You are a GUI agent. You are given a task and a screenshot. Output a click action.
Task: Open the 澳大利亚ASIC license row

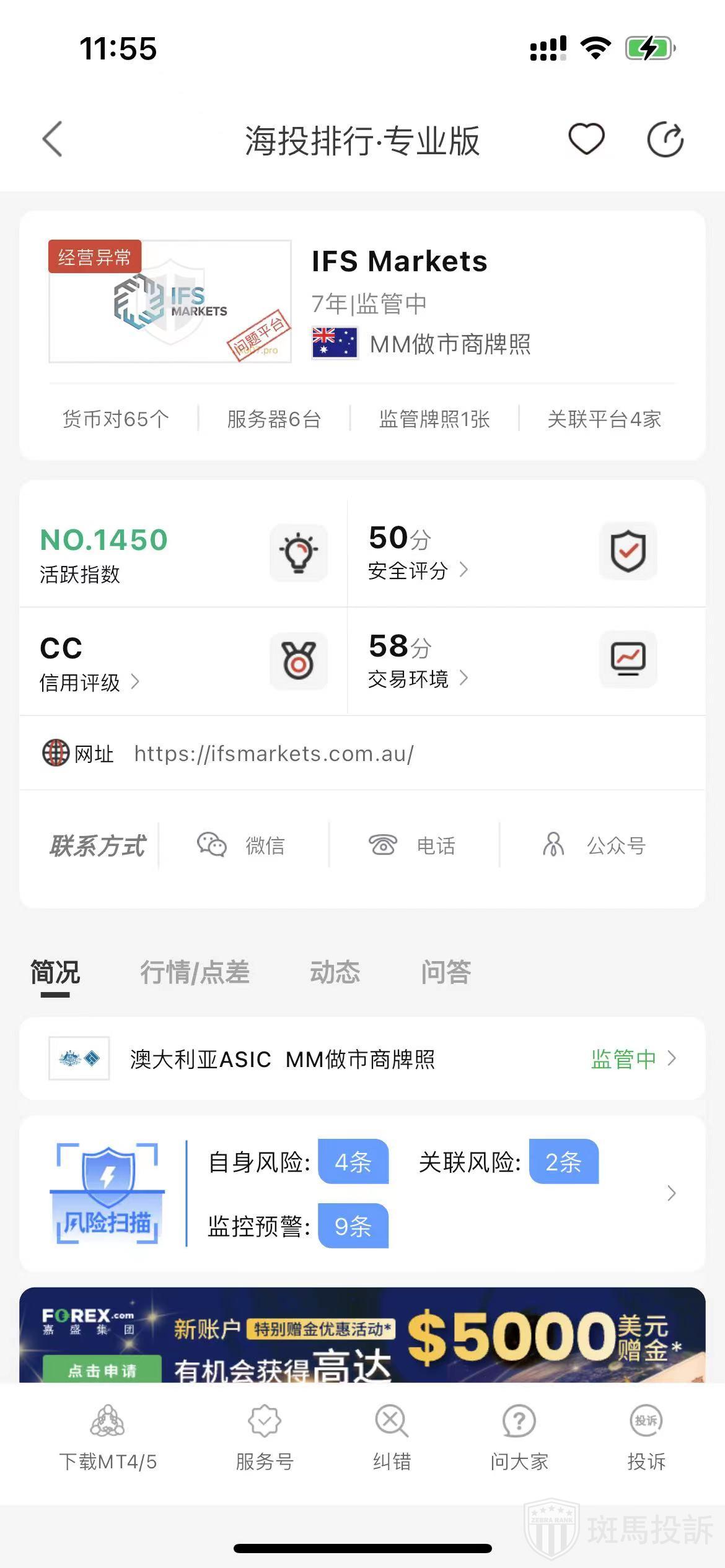pos(362,1059)
